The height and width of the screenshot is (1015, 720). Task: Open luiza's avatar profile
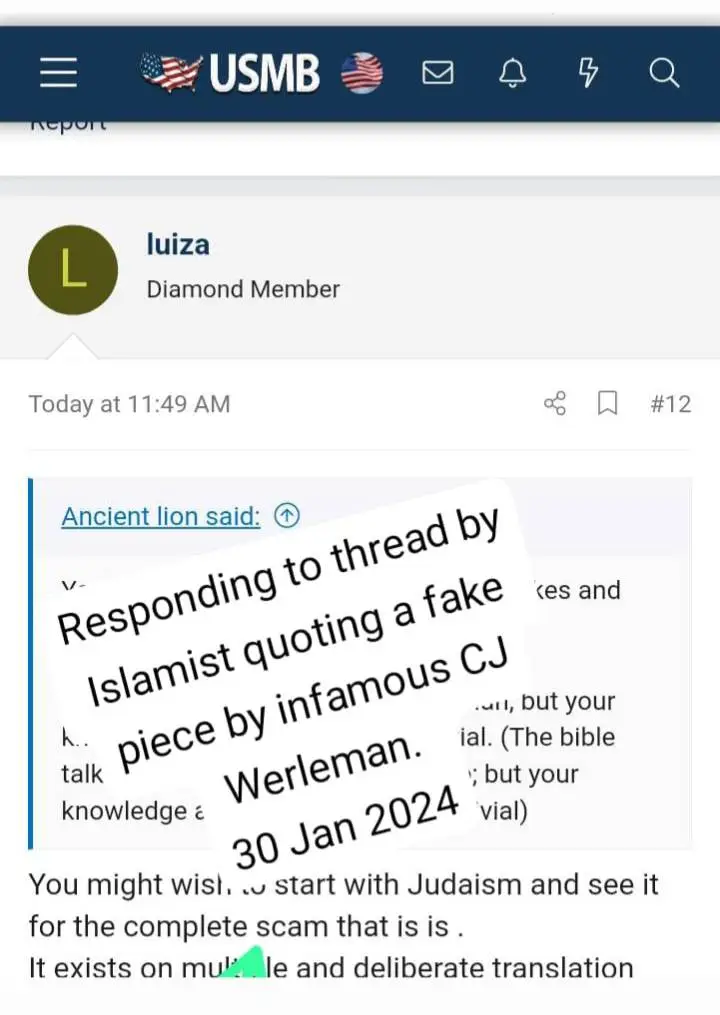coord(73,270)
